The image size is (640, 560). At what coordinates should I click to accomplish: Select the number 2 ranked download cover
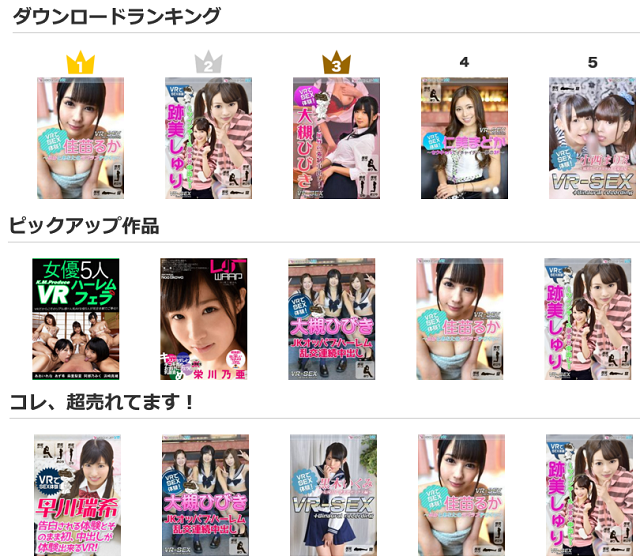[208, 138]
